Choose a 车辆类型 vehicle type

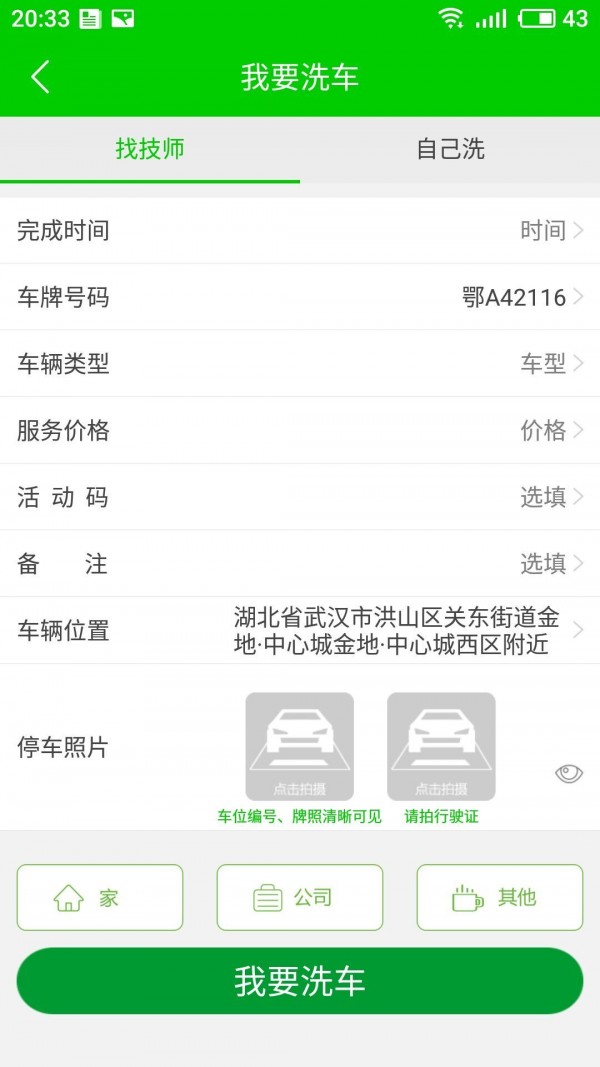coord(300,364)
